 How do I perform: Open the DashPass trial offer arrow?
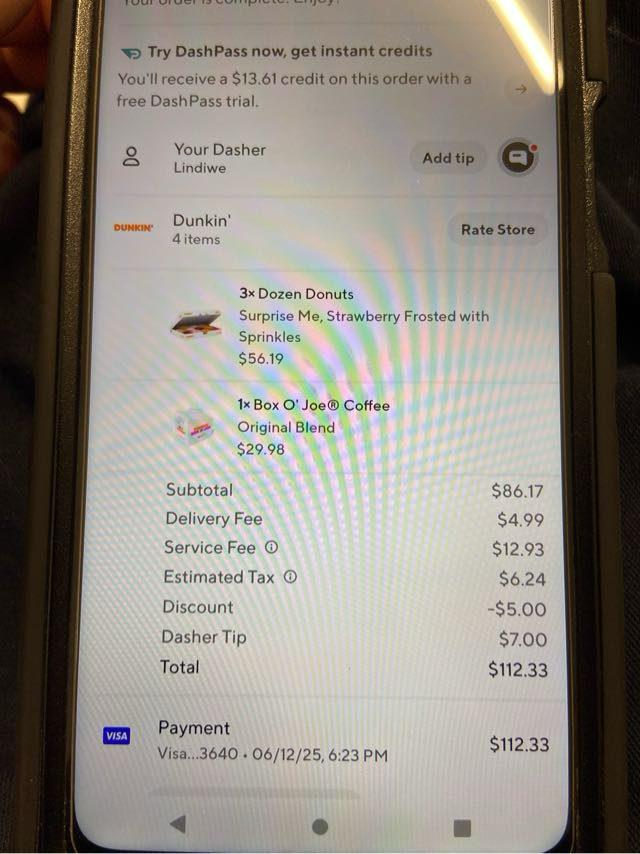click(x=519, y=90)
